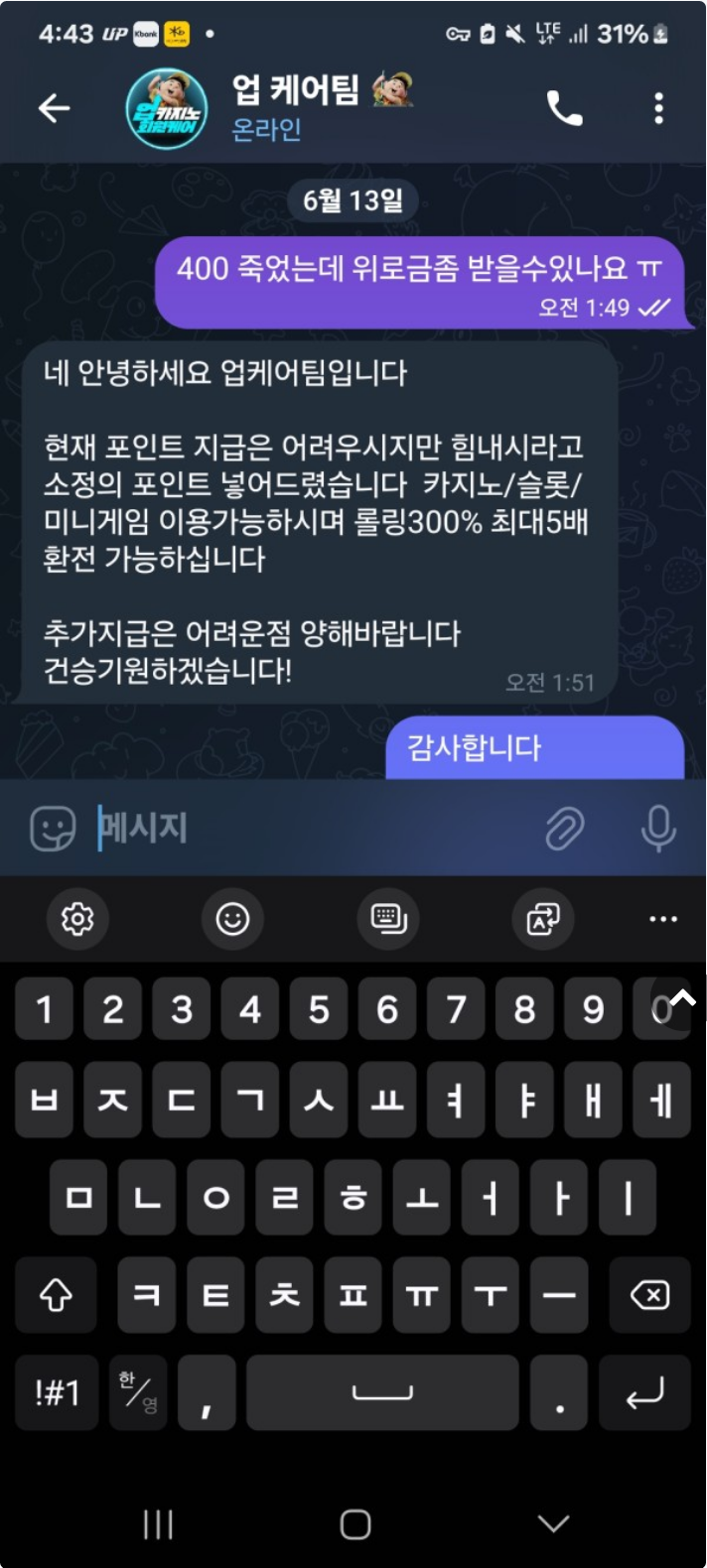This screenshot has width=707, height=1568.
Task: Show more keyboard toolbar options
Action: coord(662,919)
